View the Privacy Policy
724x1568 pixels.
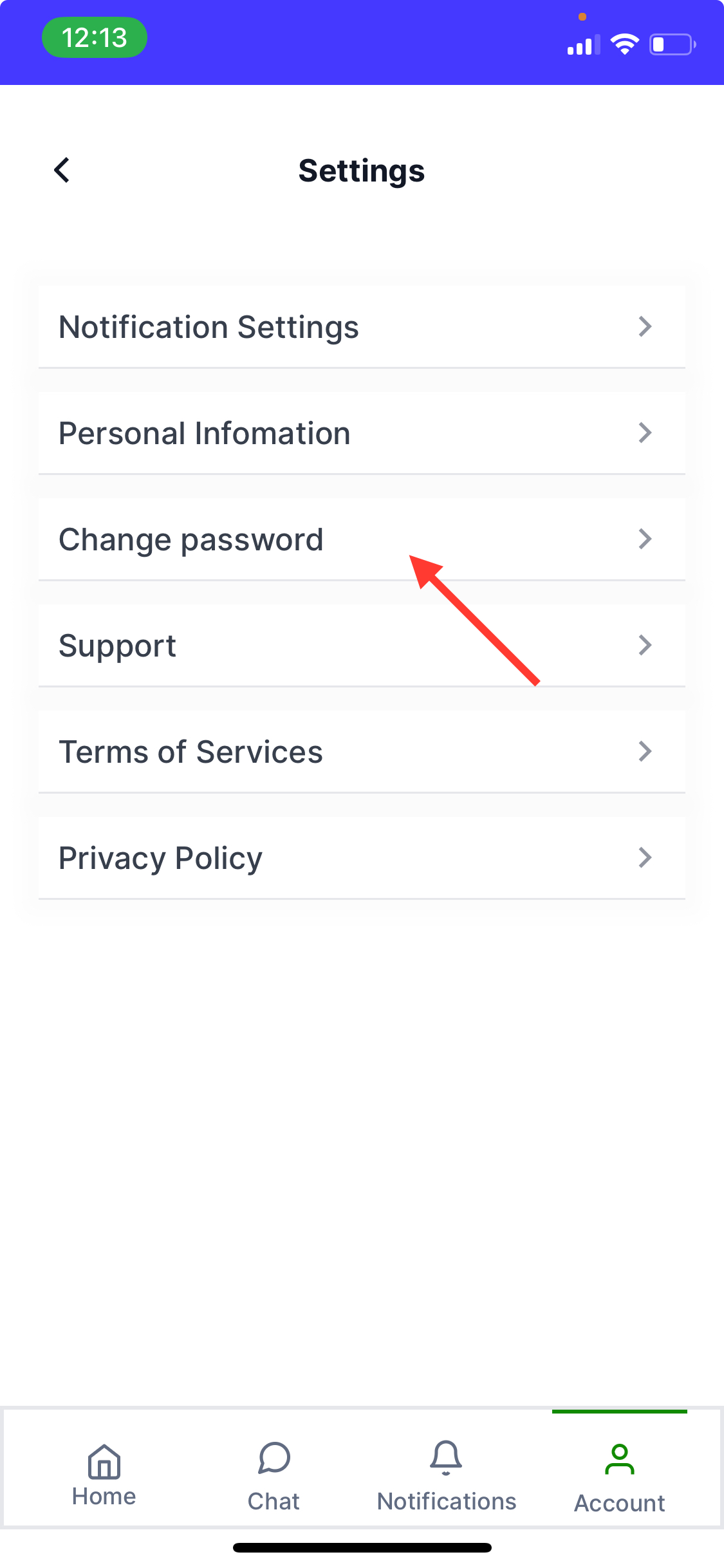pyautogui.click(x=361, y=858)
